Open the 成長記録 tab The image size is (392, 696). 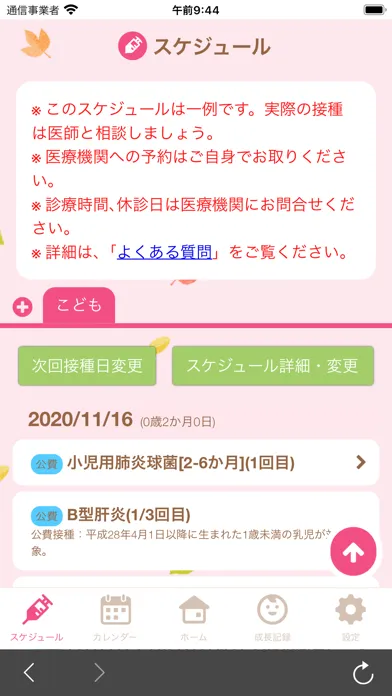pyautogui.click(x=273, y=618)
